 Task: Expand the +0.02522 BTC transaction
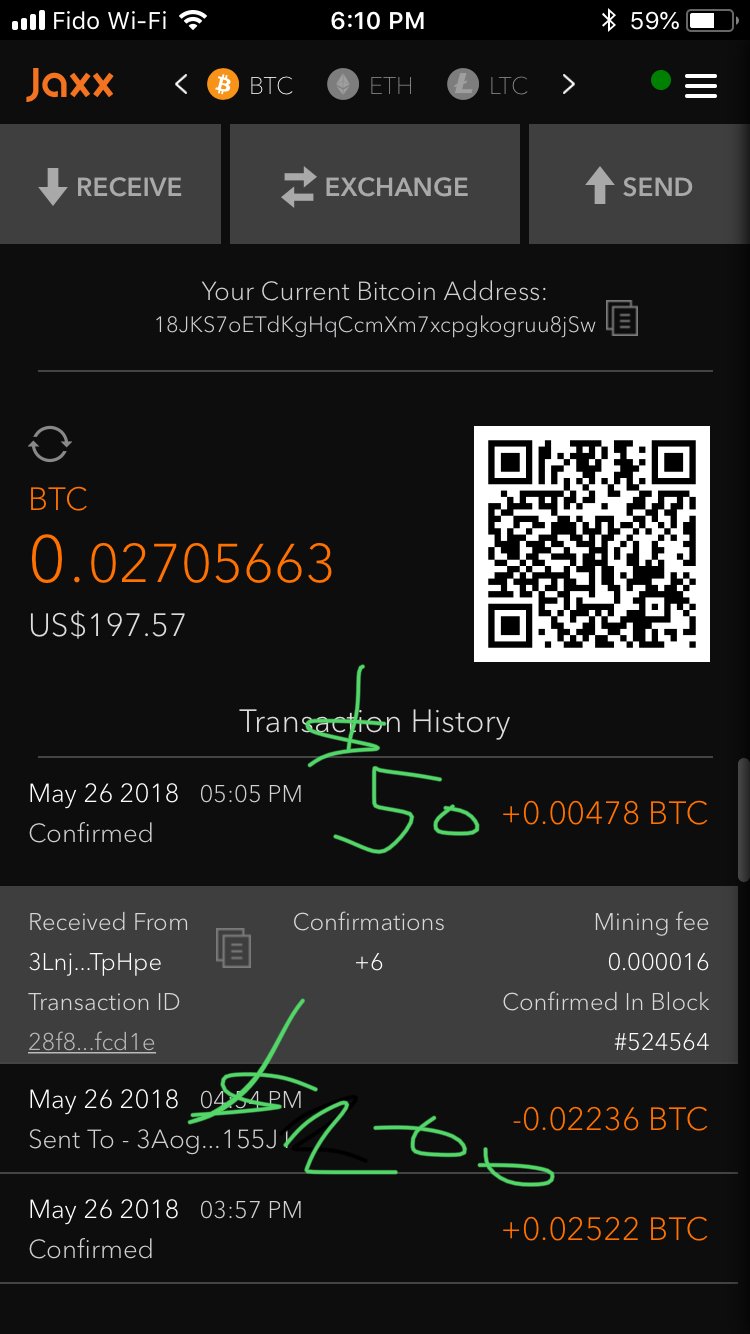point(370,1228)
